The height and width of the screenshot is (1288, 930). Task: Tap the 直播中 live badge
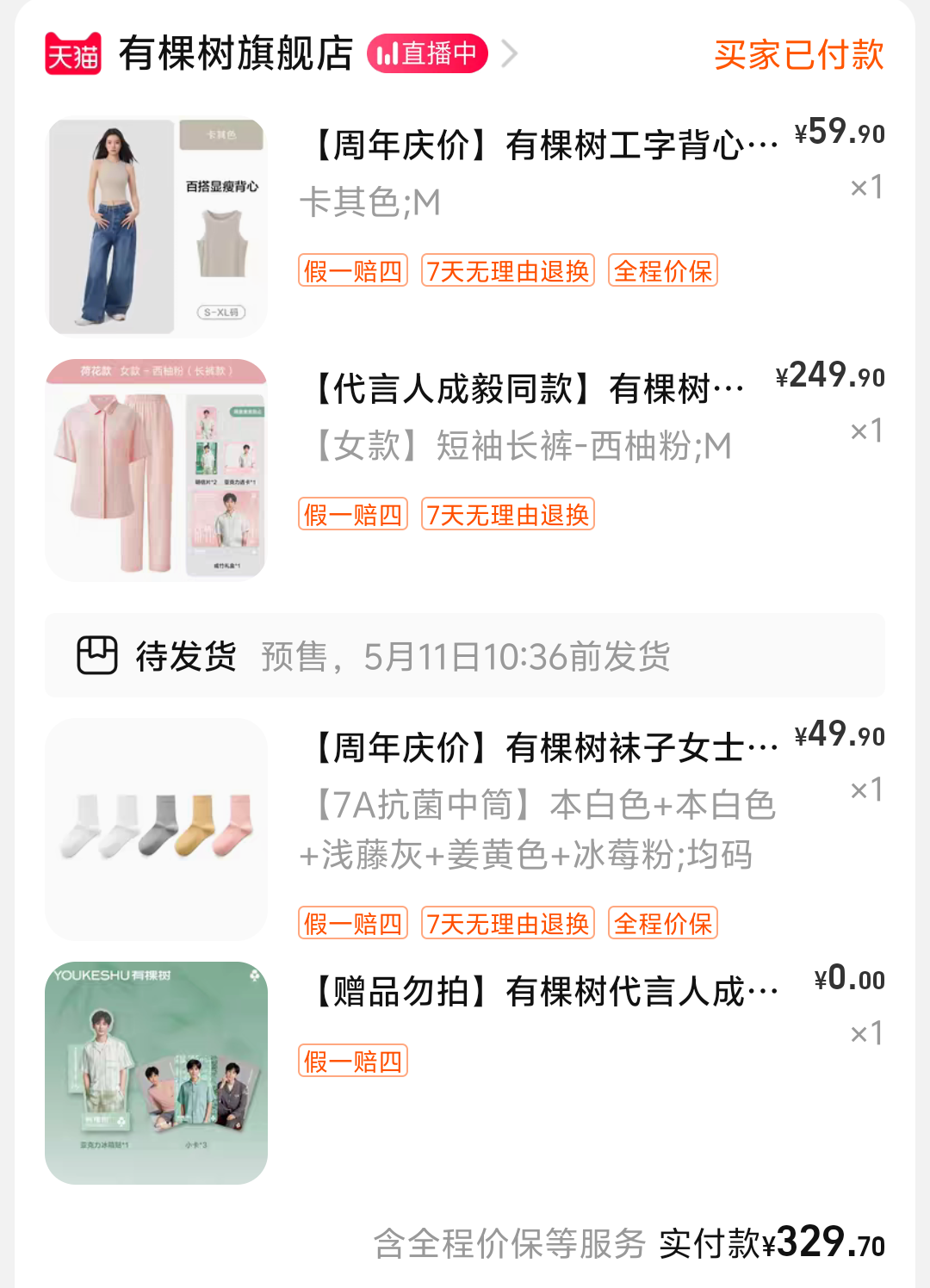click(x=427, y=54)
